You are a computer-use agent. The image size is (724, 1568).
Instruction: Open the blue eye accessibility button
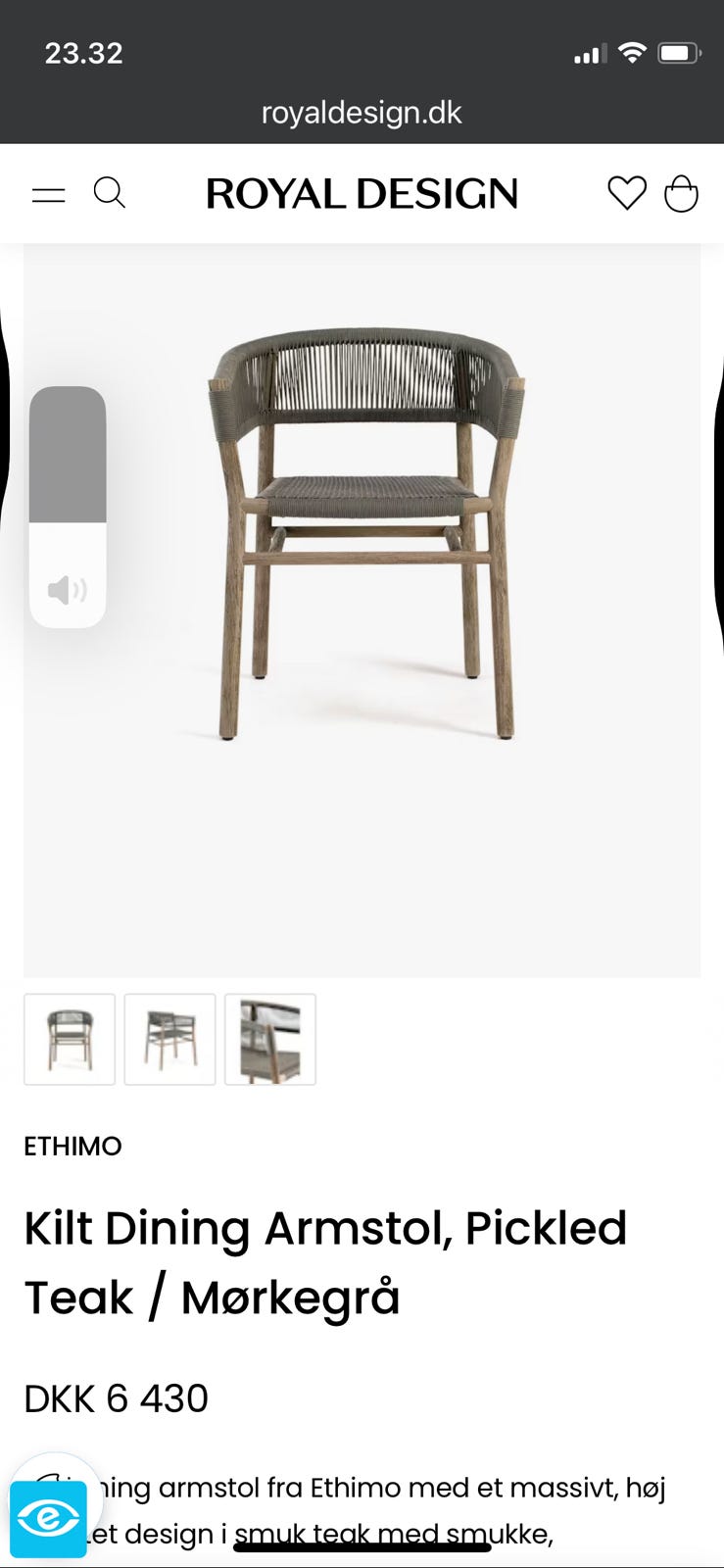[x=48, y=1518]
